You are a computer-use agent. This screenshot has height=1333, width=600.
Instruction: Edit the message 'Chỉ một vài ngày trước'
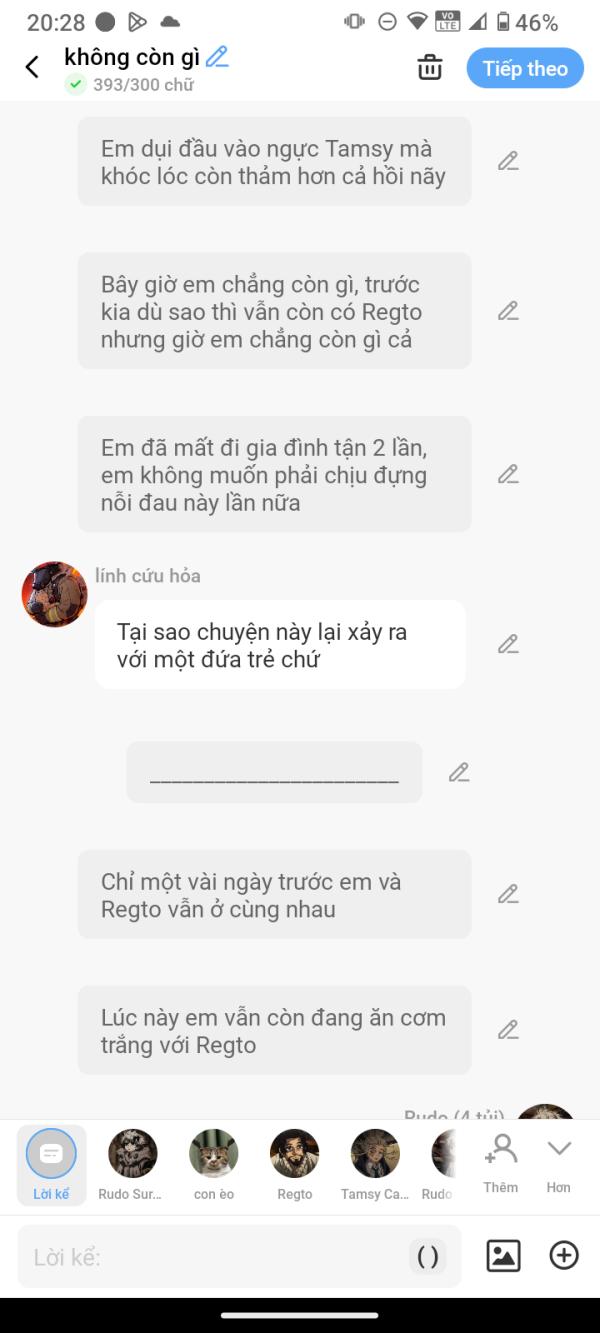click(x=508, y=894)
